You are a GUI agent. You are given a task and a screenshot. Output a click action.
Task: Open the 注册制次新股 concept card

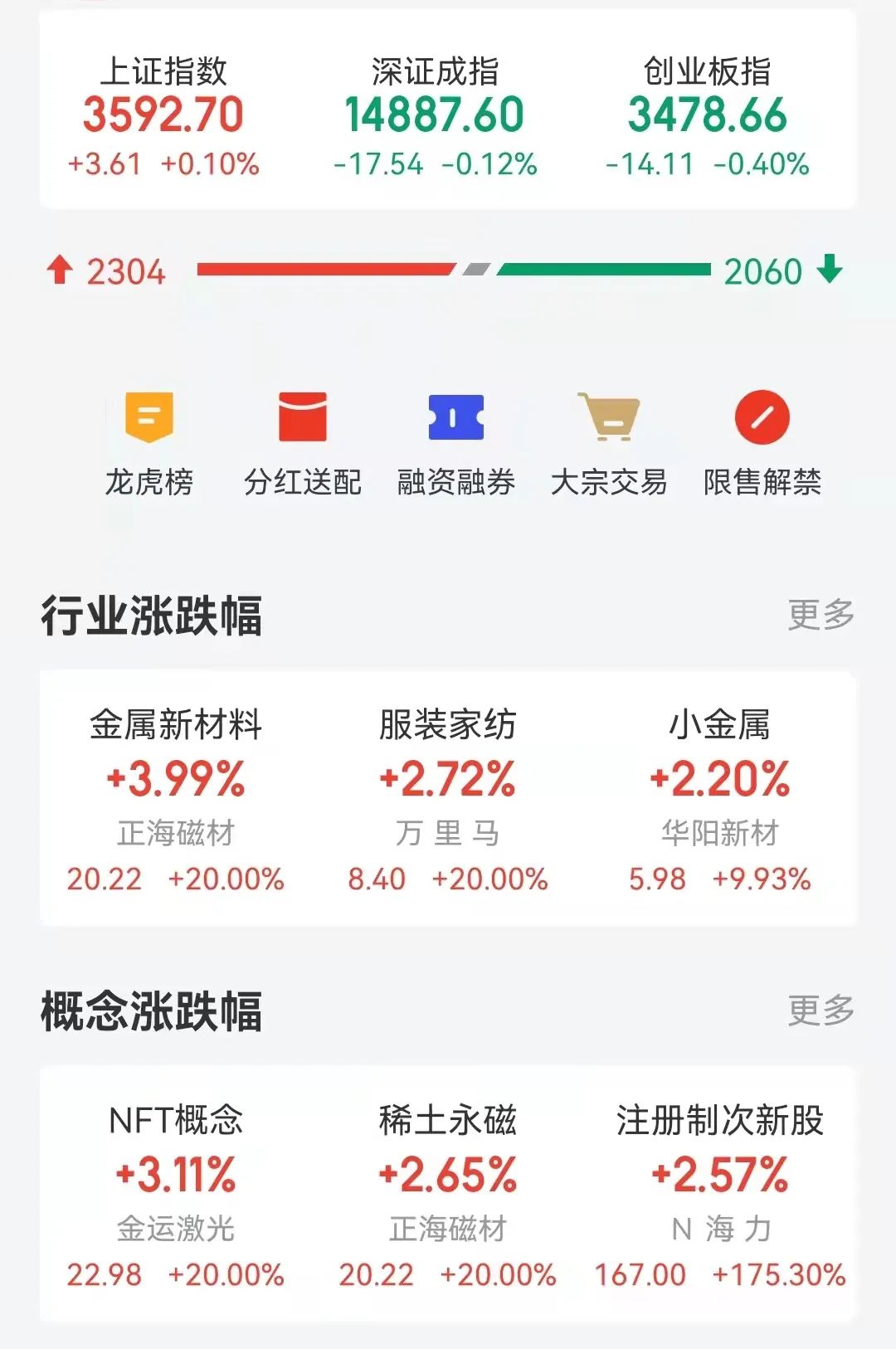point(719,1196)
